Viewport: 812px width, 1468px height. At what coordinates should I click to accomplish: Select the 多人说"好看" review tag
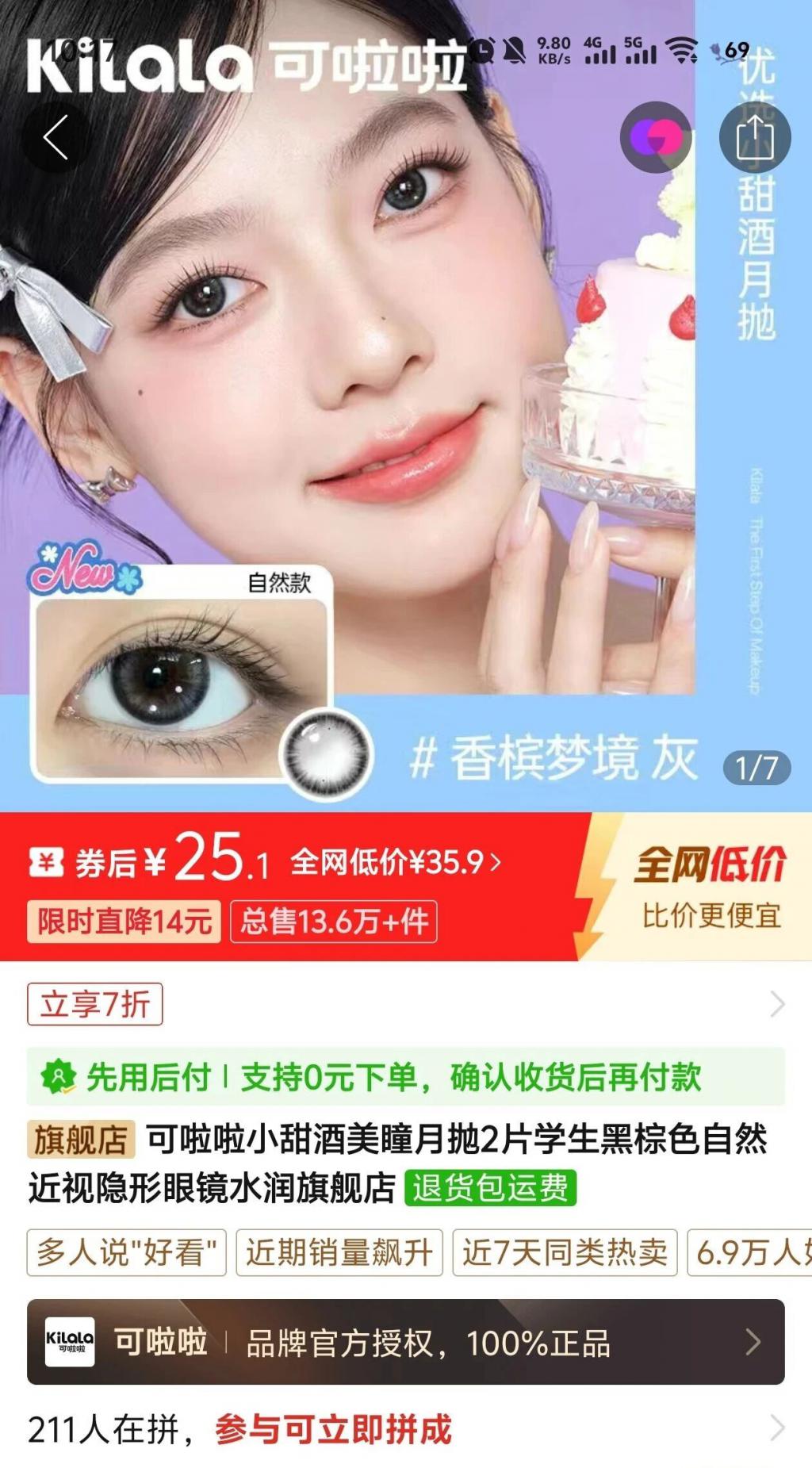click(x=127, y=1252)
